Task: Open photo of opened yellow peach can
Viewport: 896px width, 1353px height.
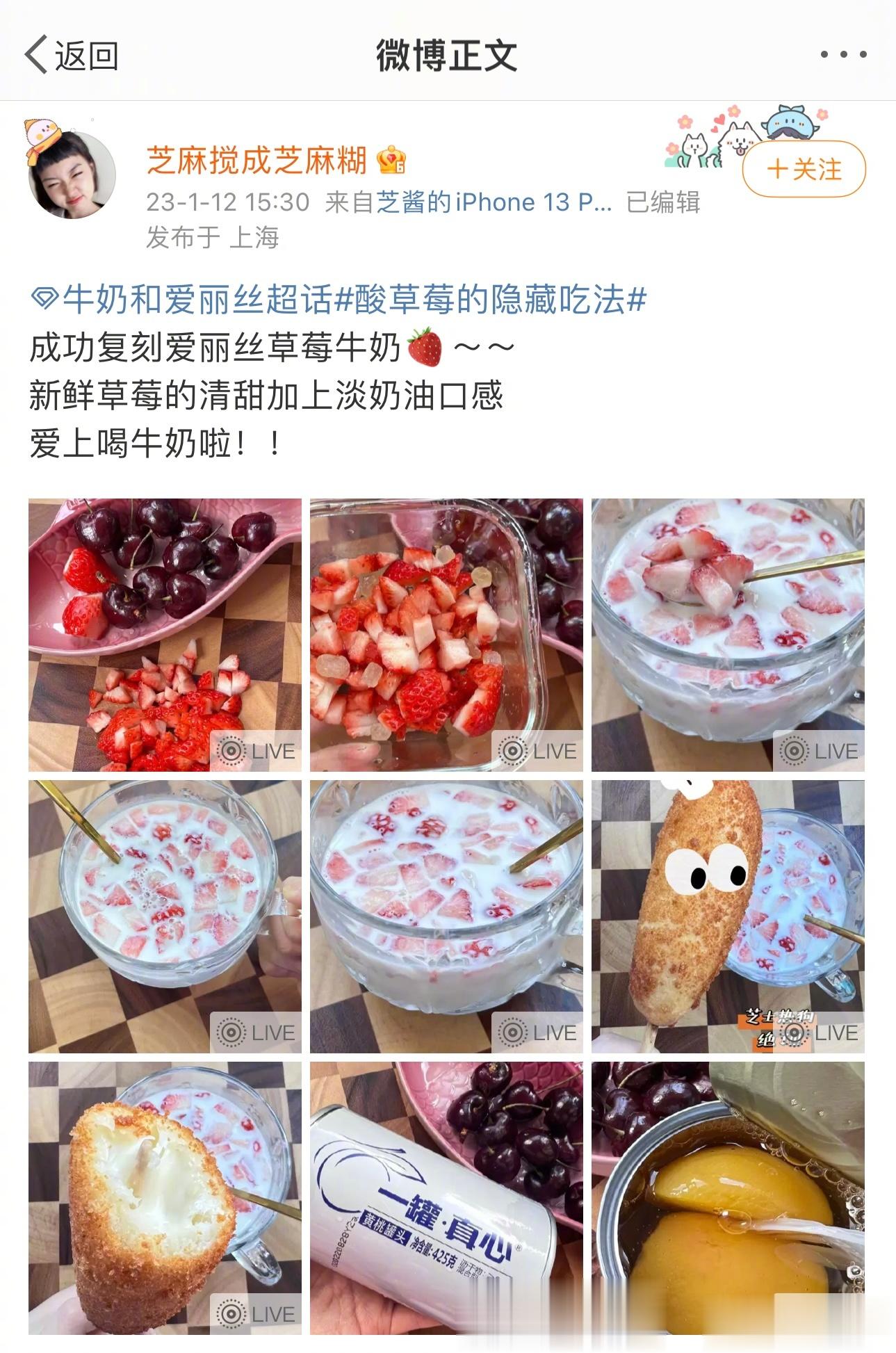Action: [x=728, y=1198]
